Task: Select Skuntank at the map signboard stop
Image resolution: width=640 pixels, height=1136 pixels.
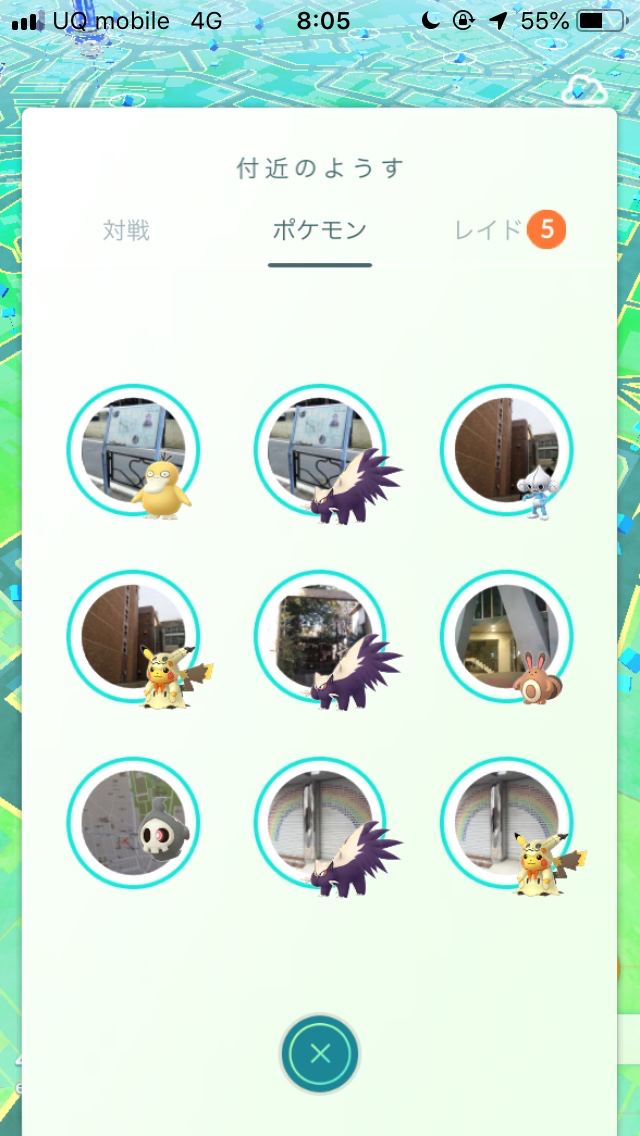Action: [x=320, y=451]
